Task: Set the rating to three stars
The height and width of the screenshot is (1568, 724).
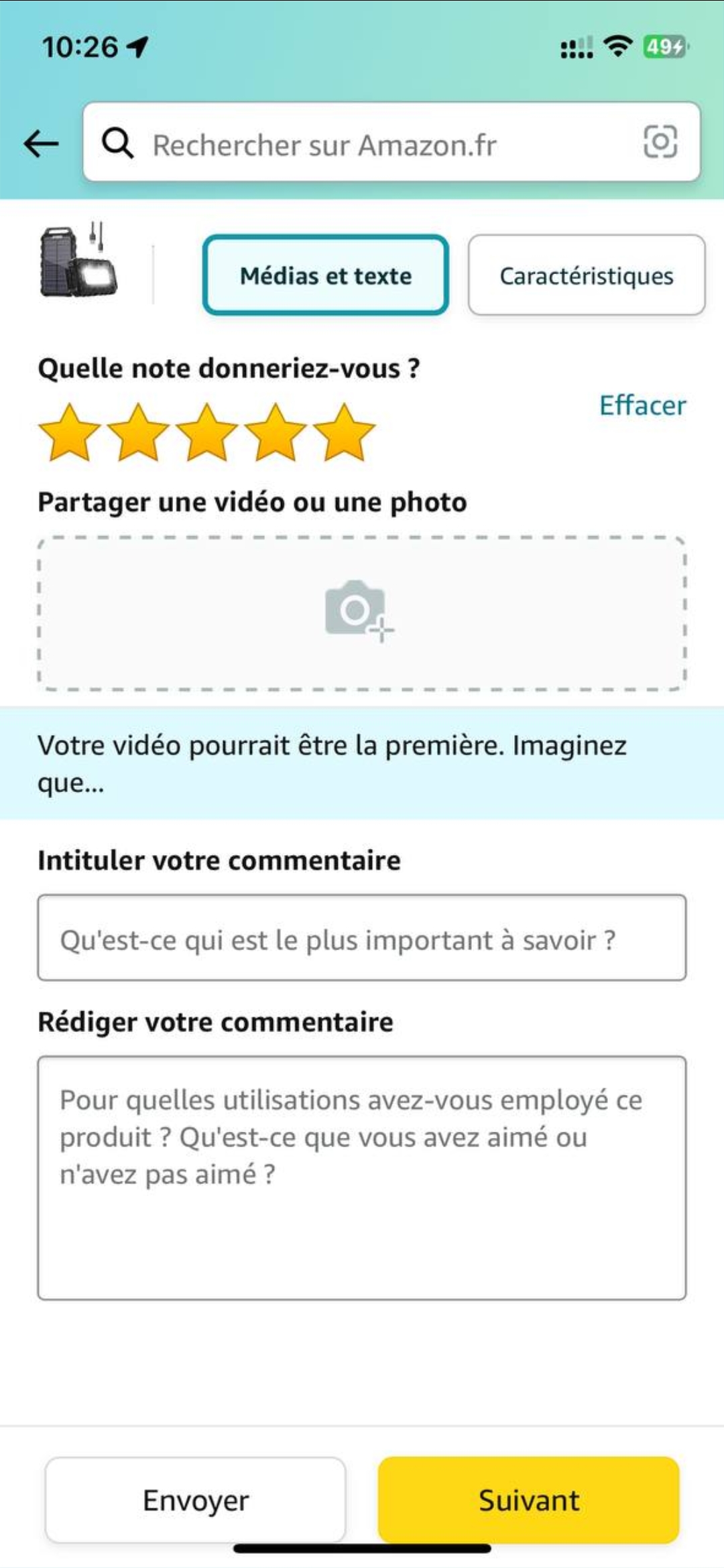Action: [206, 433]
